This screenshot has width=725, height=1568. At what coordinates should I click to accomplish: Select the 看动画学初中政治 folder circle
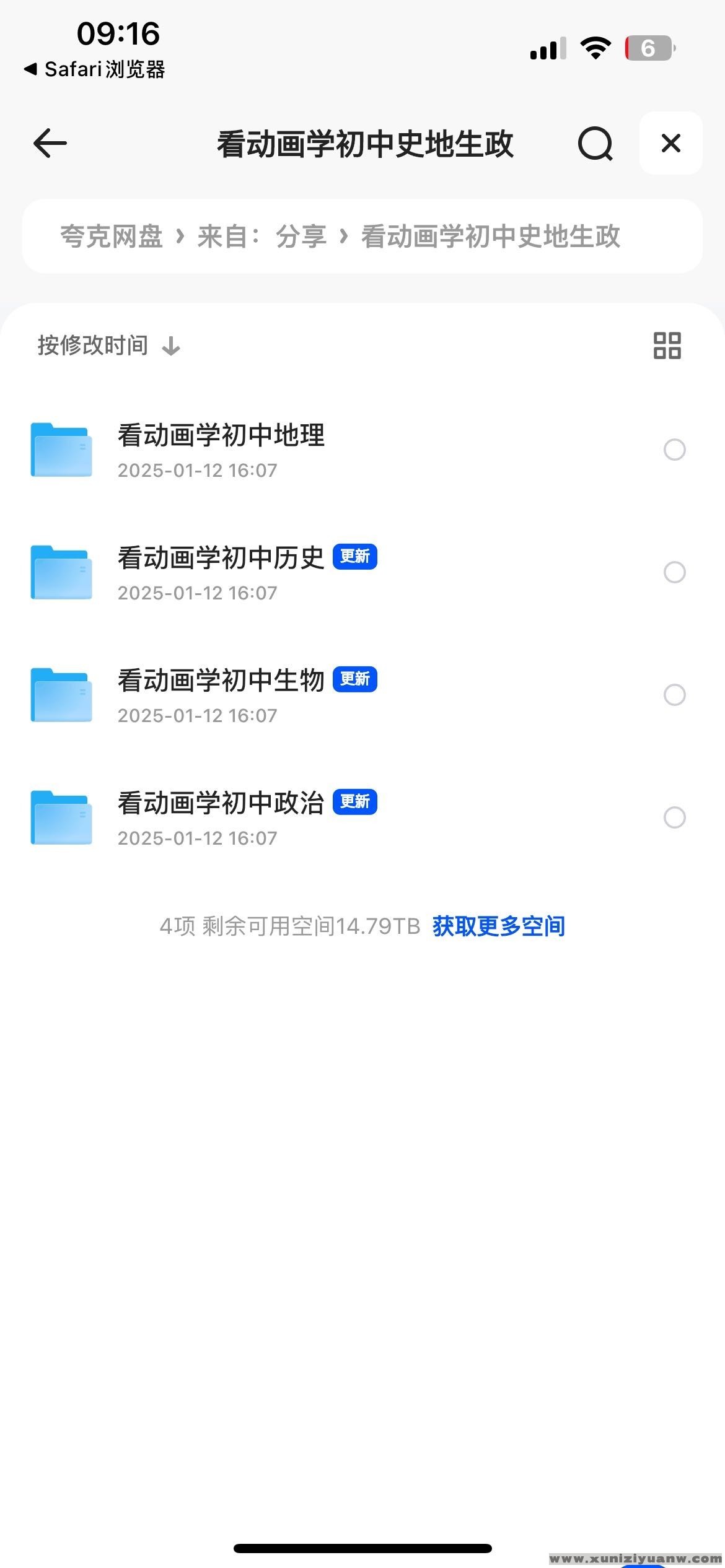(x=674, y=817)
